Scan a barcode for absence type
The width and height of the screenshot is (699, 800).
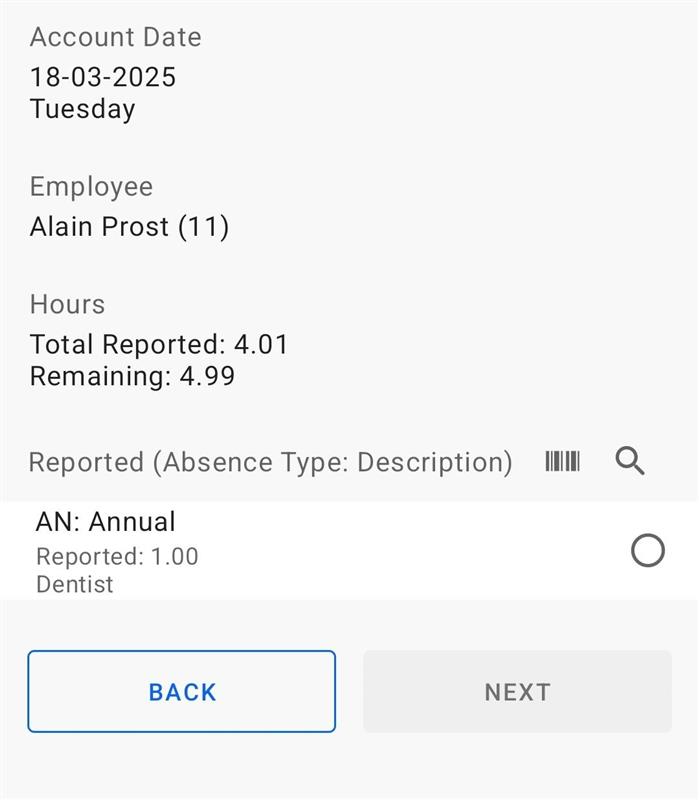coord(562,461)
